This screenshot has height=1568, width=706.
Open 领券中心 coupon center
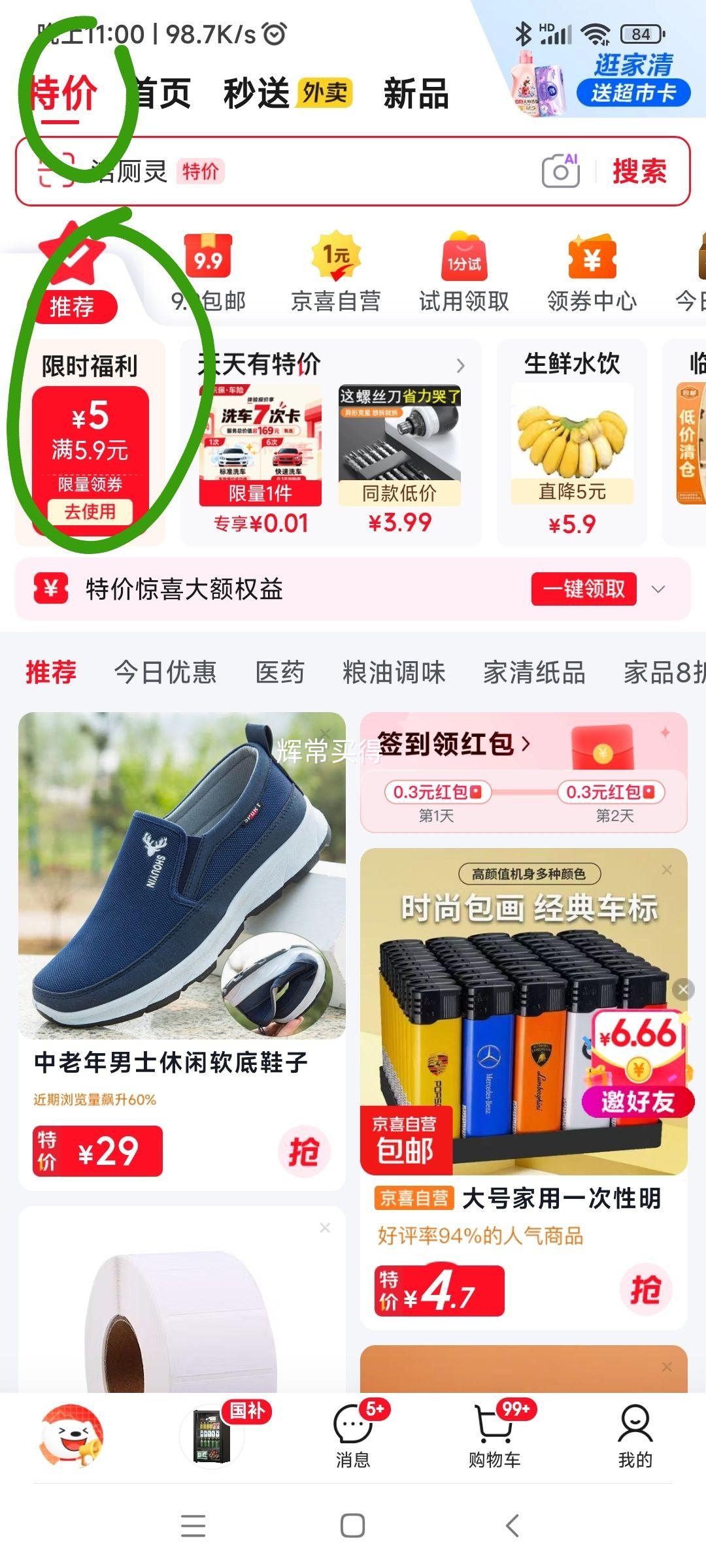click(592, 272)
